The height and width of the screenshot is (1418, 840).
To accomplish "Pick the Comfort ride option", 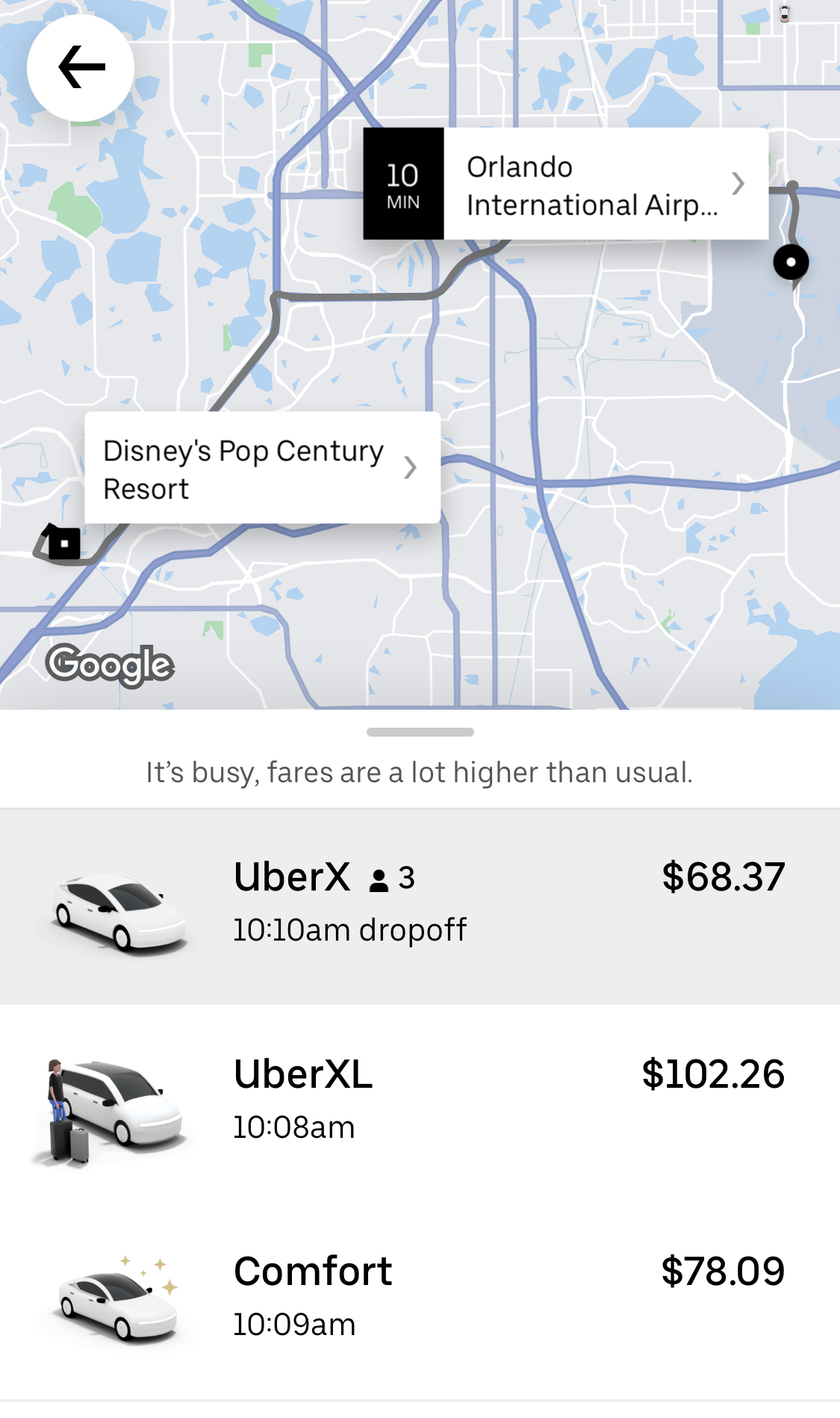I will [420, 1298].
